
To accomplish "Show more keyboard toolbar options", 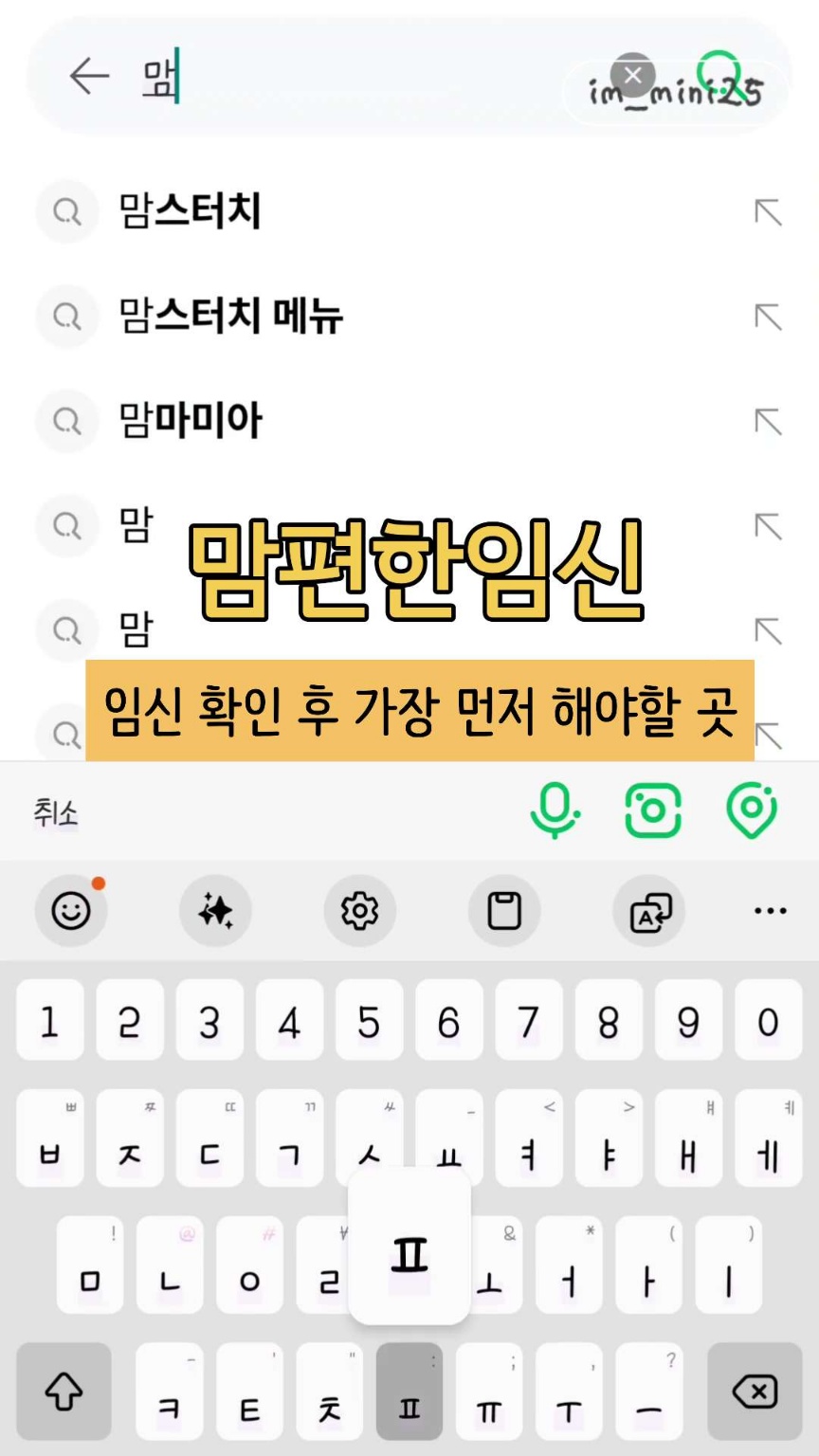I will pyautogui.click(x=770, y=911).
